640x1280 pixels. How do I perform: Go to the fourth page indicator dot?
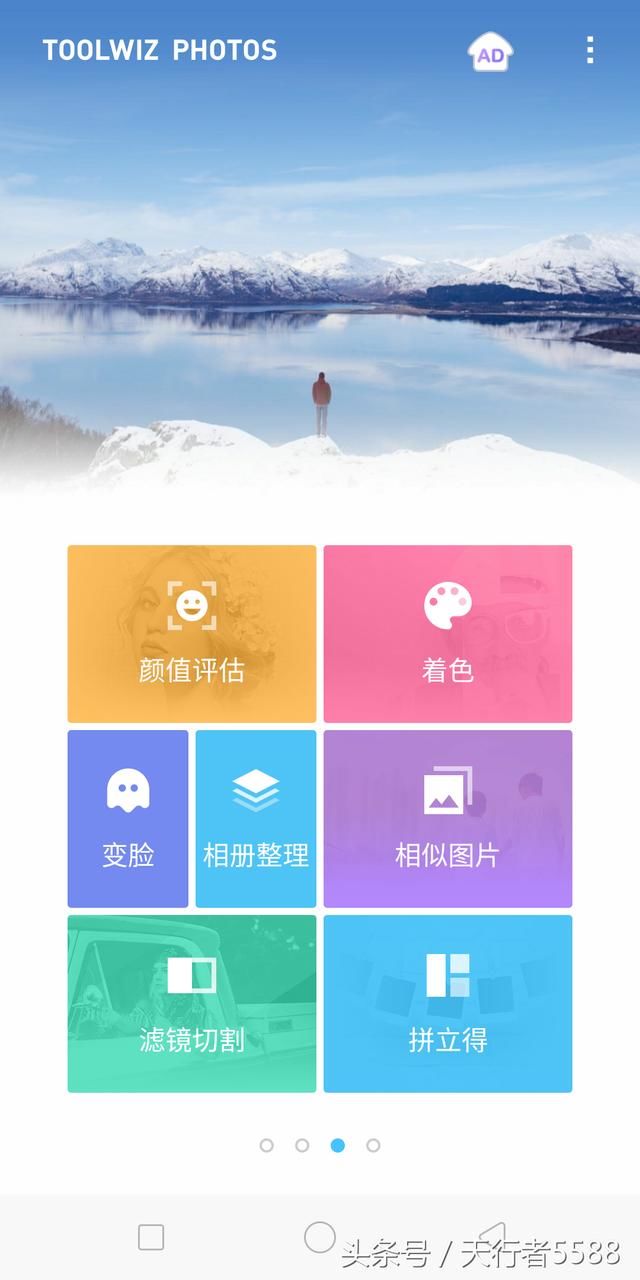[x=373, y=1145]
